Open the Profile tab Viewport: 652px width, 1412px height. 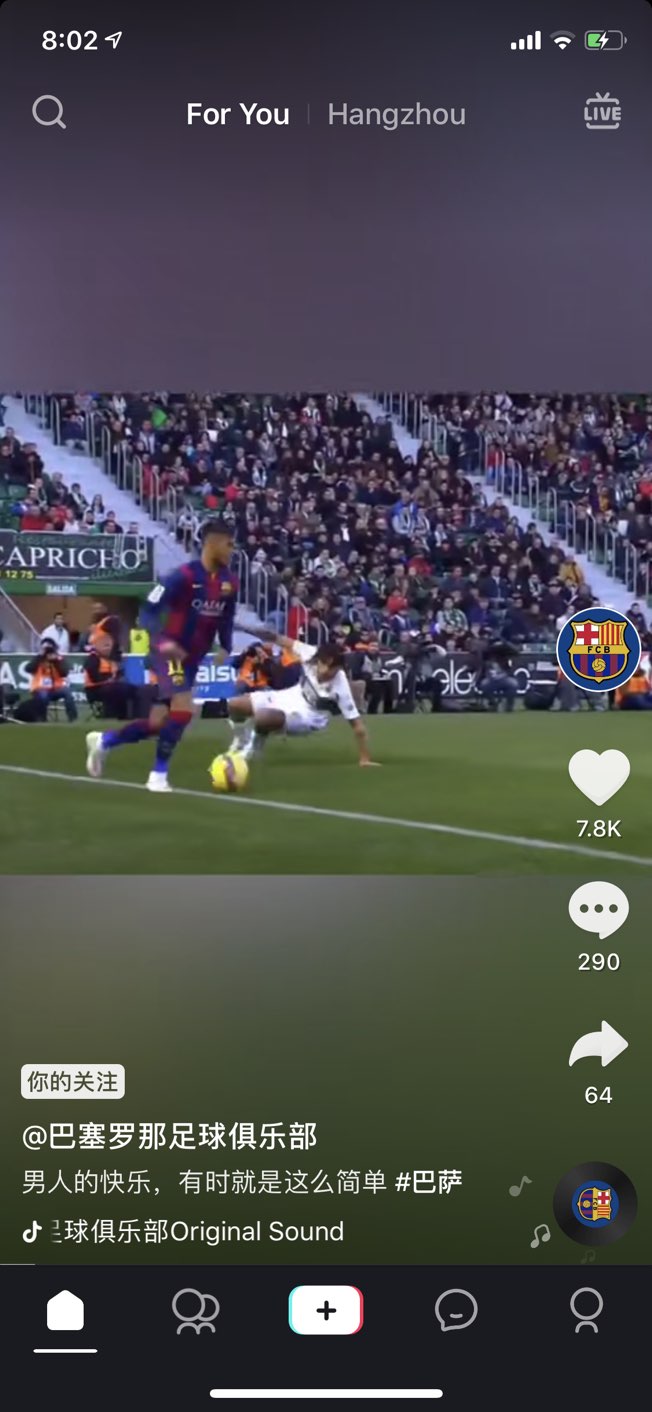pos(586,1310)
